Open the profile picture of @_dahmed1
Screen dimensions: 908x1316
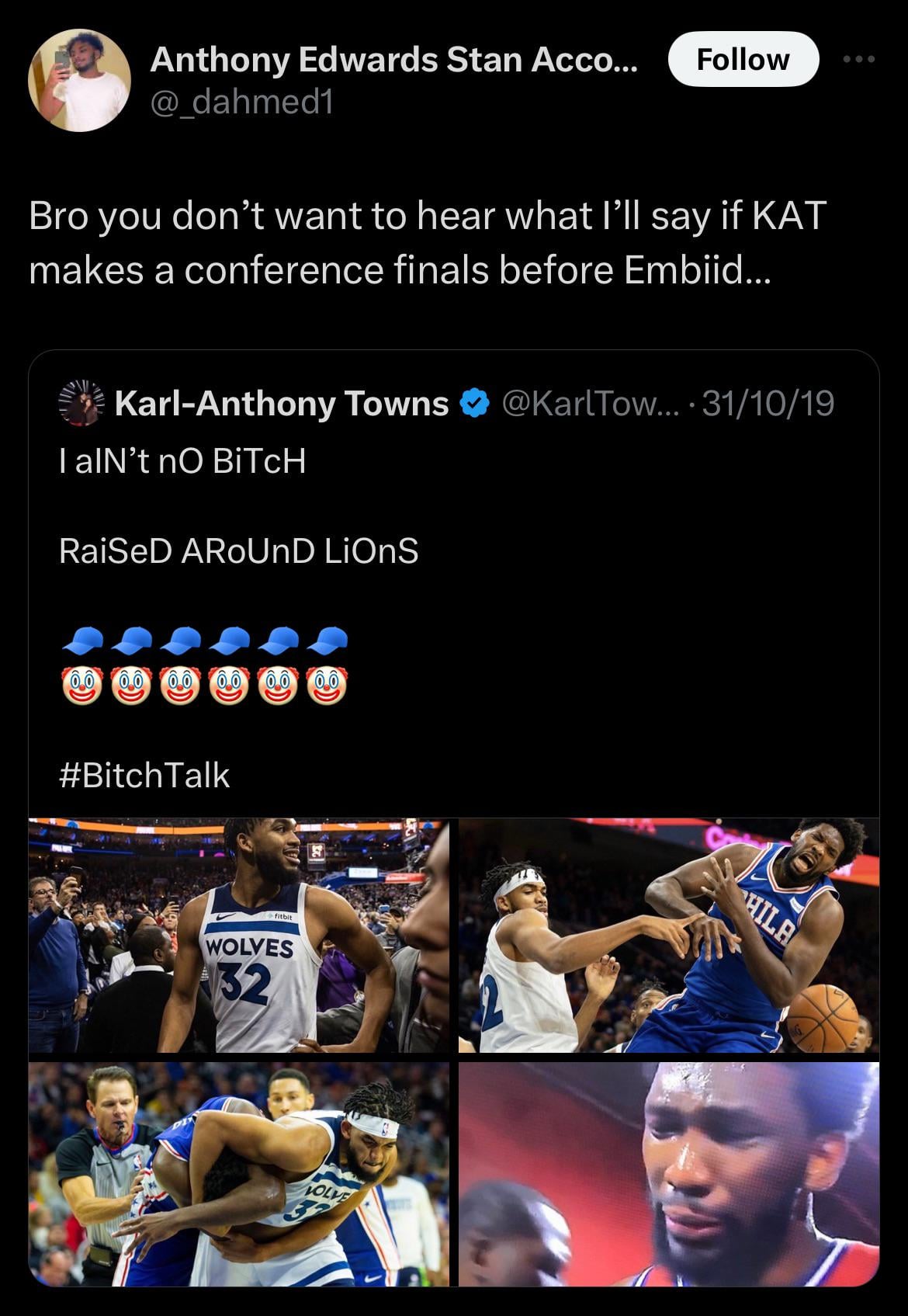[78, 80]
